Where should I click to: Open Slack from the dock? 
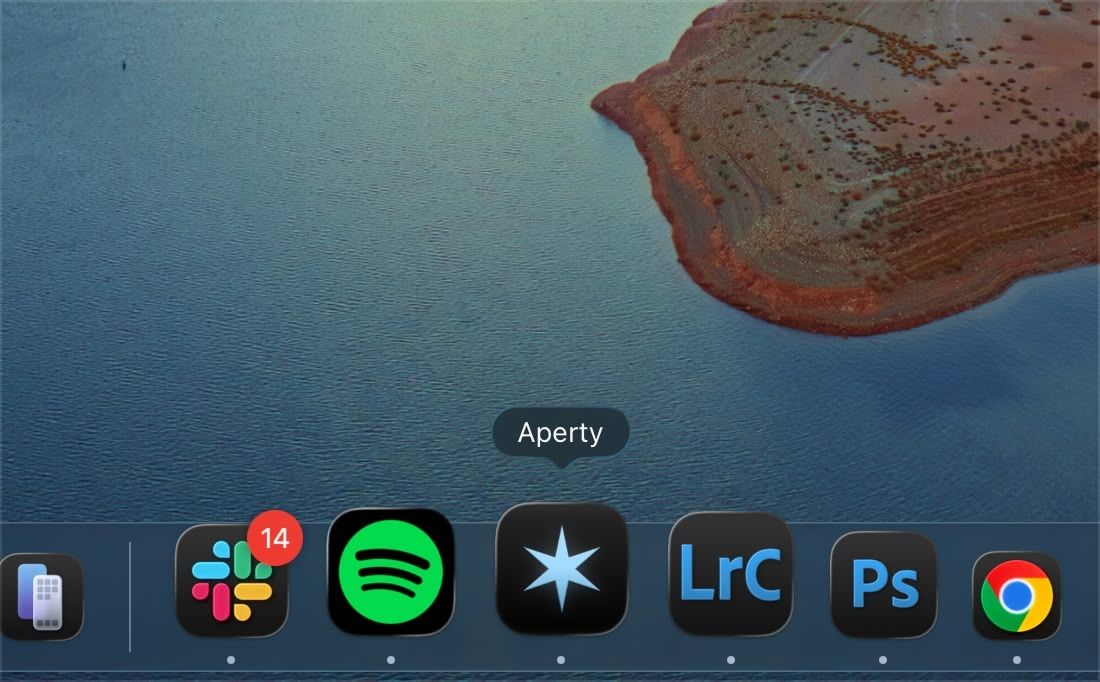click(231, 583)
